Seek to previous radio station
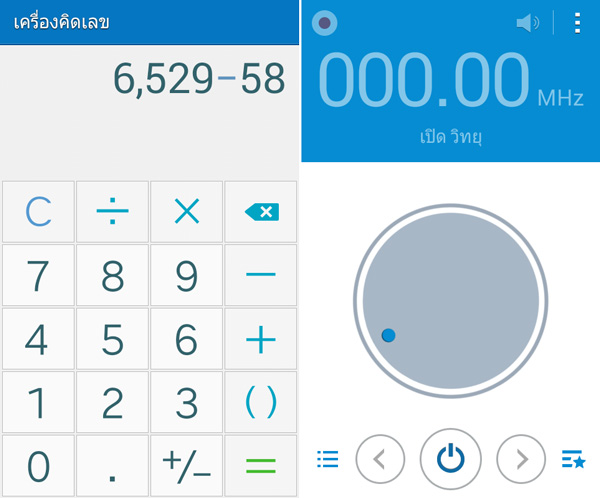Viewport: 600px width, 498px height. [380, 459]
